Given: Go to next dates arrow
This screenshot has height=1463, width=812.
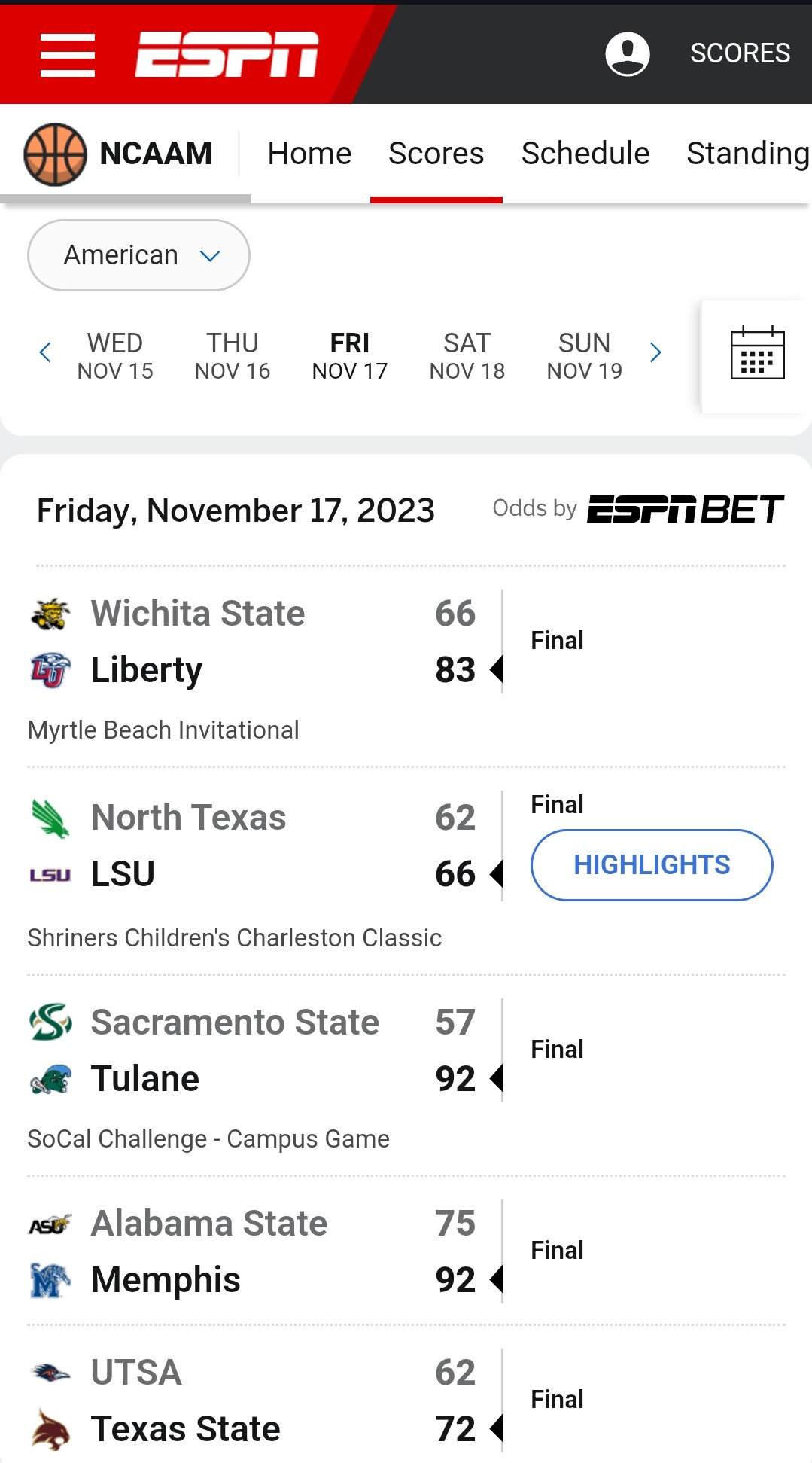Looking at the screenshot, I should [x=655, y=352].
